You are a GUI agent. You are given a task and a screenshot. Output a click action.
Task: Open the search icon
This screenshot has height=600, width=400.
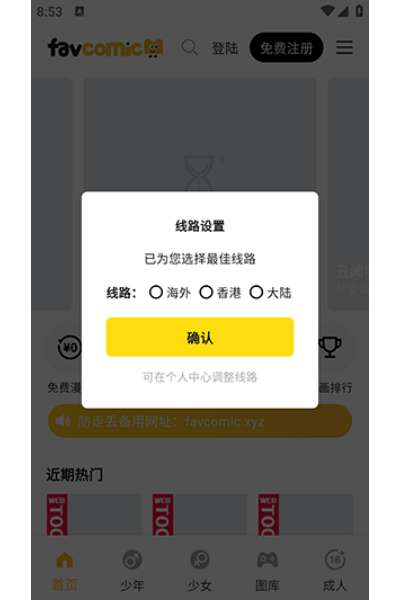(x=189, y=48)
